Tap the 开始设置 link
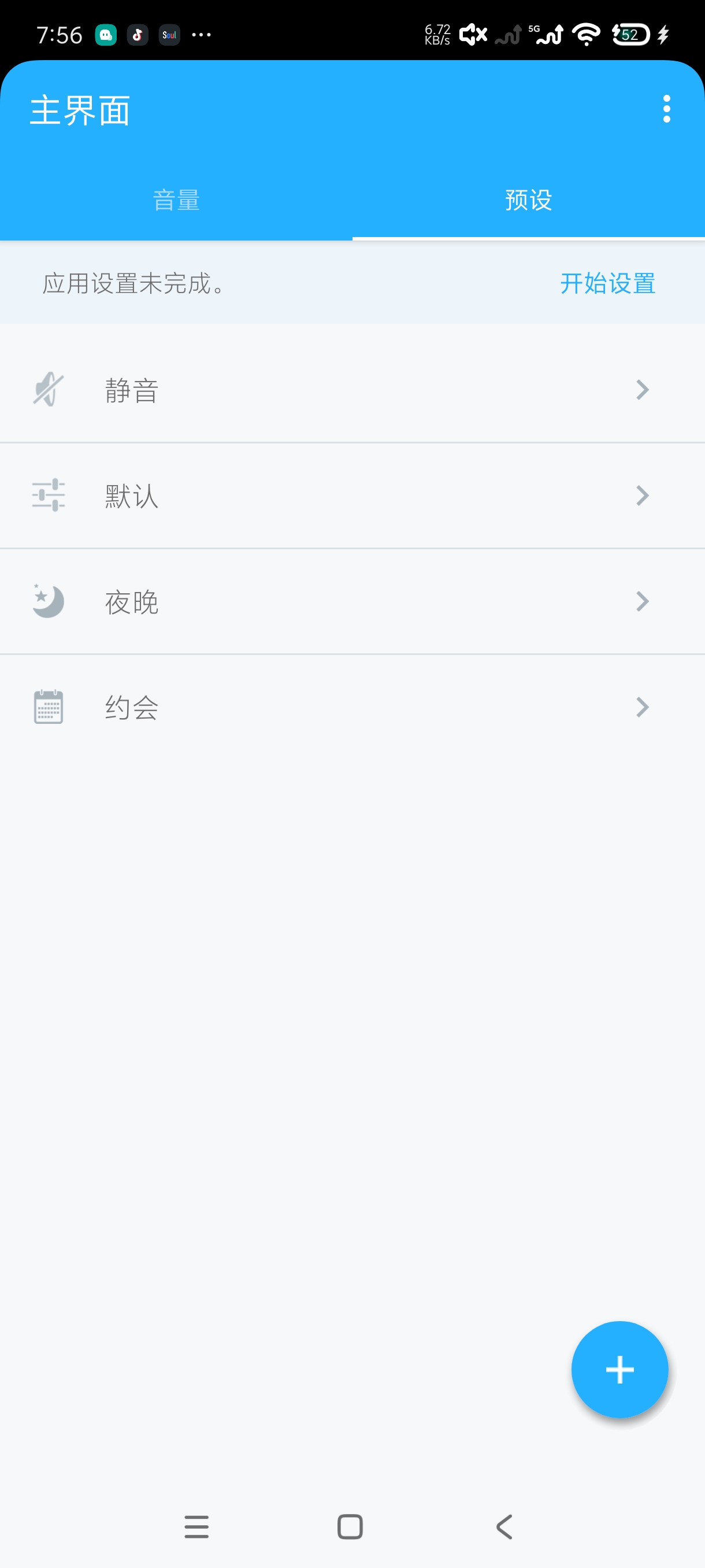 point(607,284)
